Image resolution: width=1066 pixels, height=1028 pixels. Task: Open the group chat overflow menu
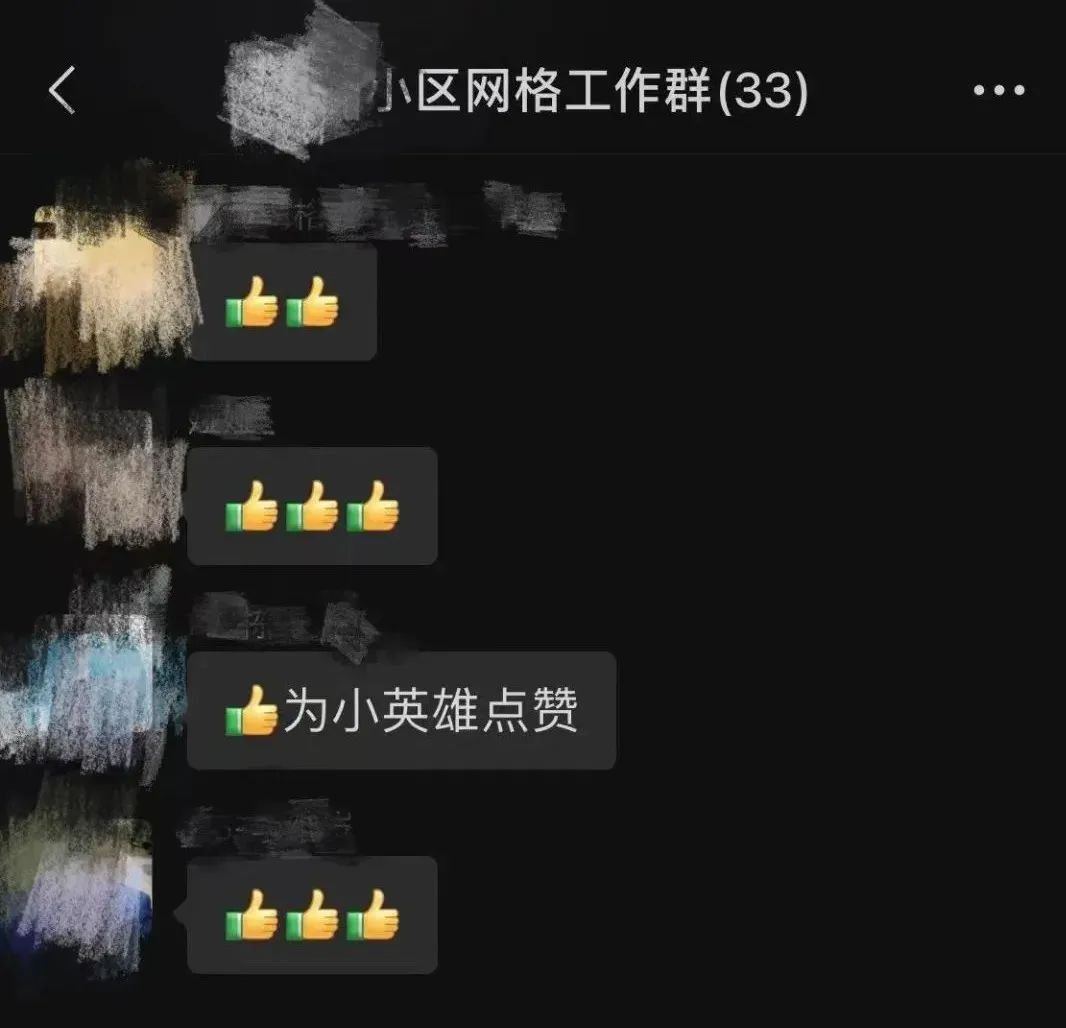click(998, 91)
